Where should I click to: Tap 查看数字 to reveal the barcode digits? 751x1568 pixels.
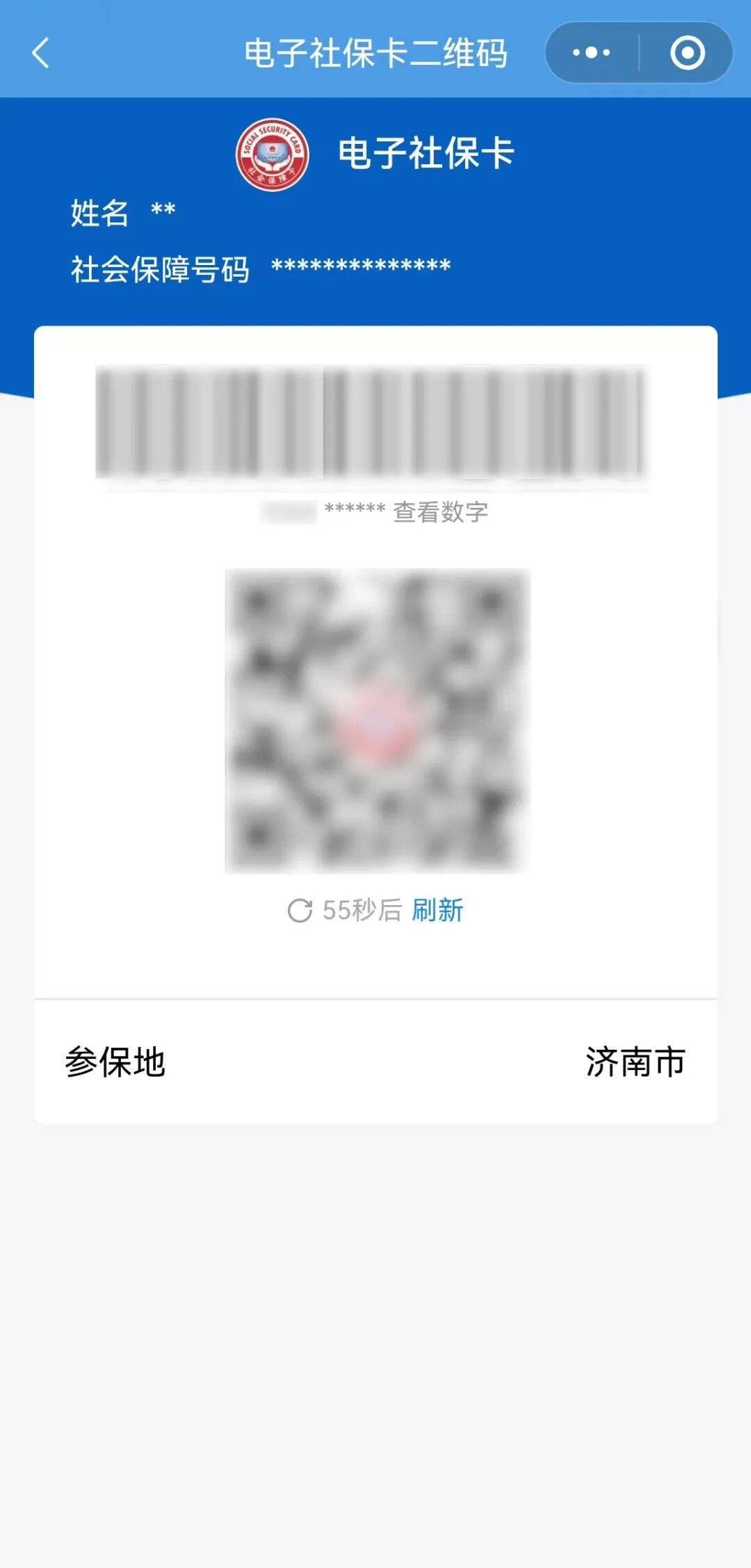[441, 512]
